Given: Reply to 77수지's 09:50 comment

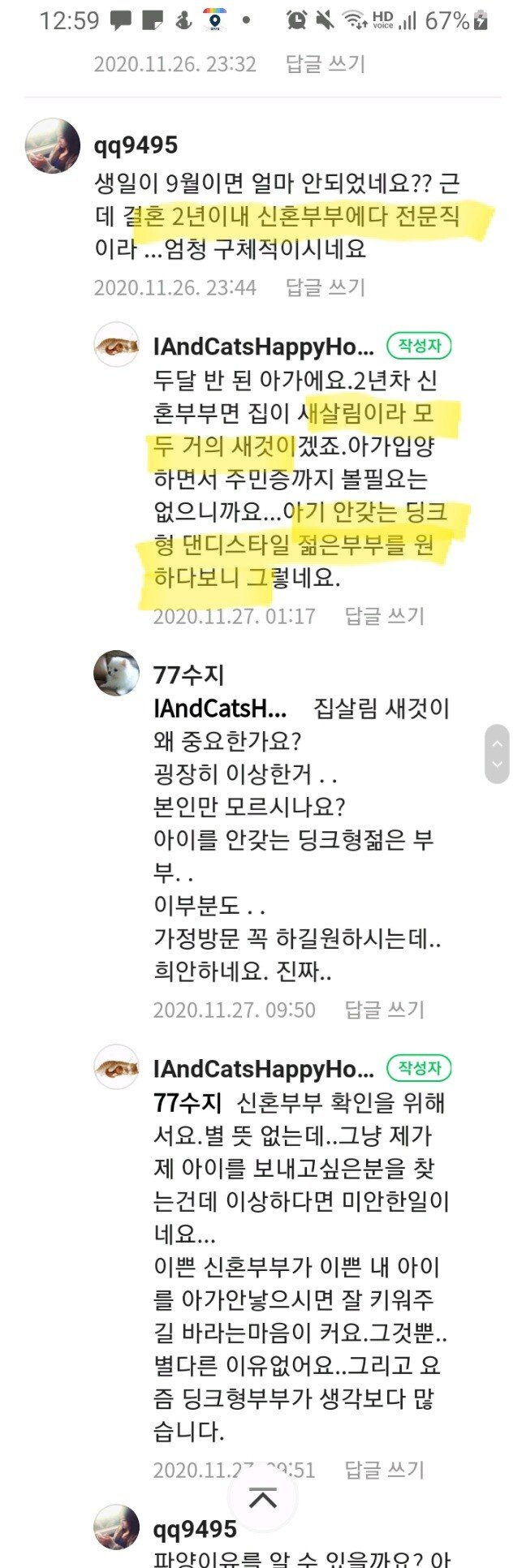Looking at the screenshot, I should 384,1010.
